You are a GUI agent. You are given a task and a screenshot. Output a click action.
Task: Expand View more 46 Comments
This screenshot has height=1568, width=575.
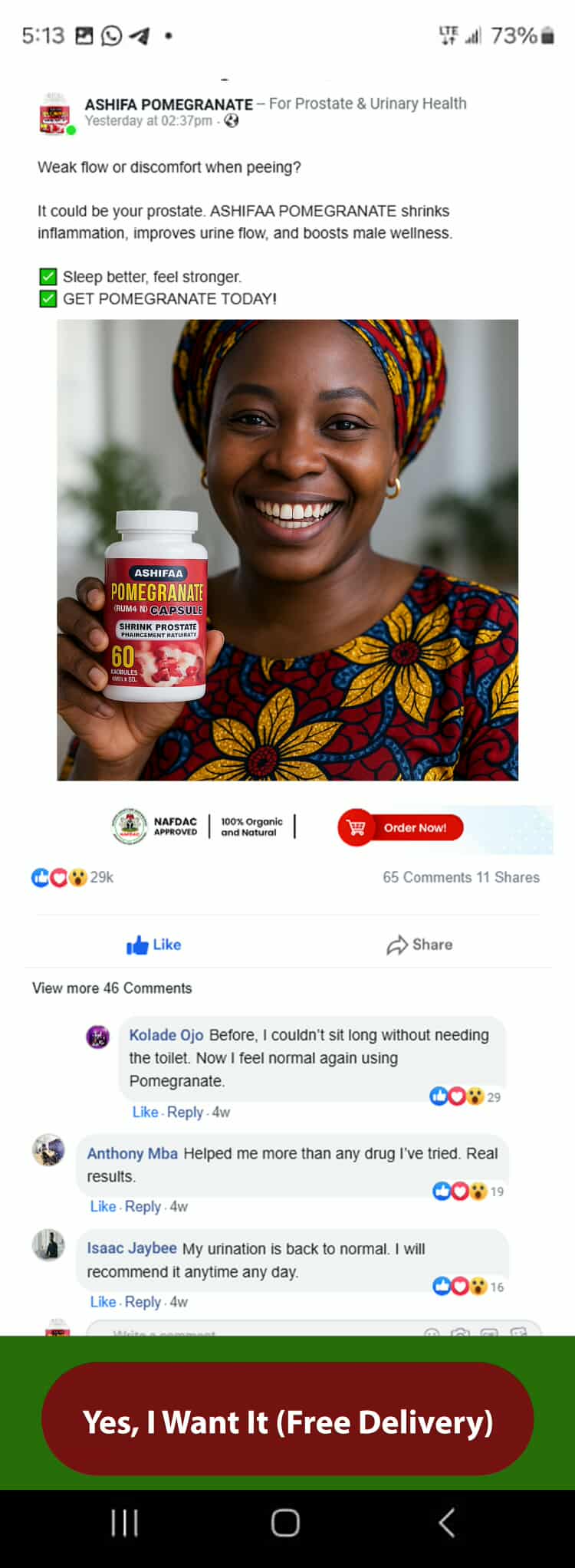pos(112,988)
